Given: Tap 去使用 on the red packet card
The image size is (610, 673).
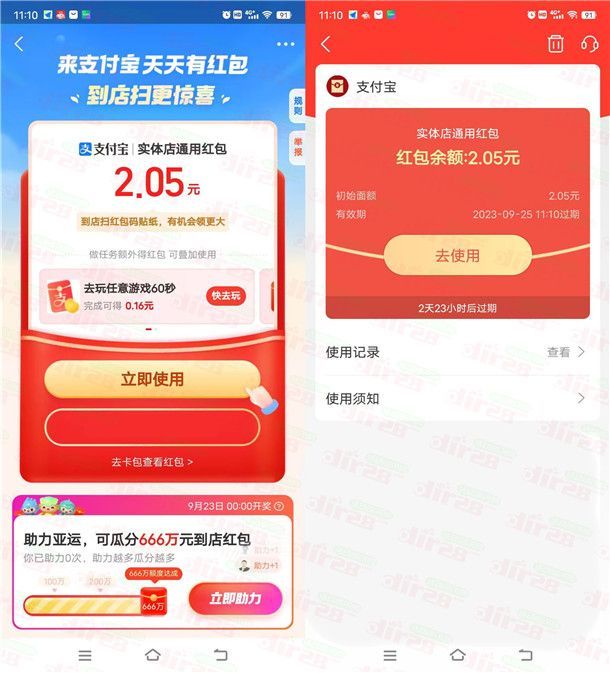Looking at the screenshot, I should (457, 255).
